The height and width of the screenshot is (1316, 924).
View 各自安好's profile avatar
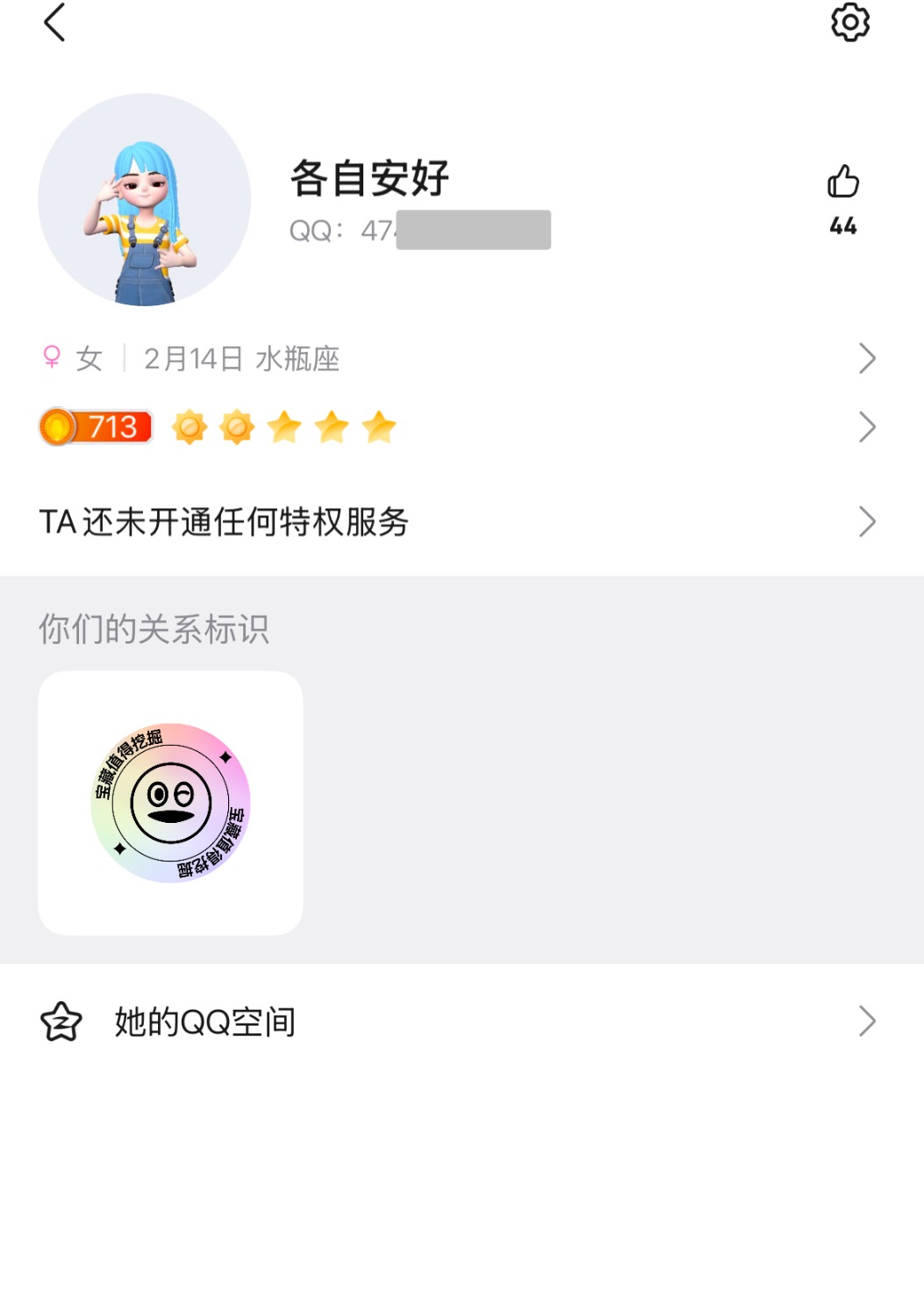[145, 200]
